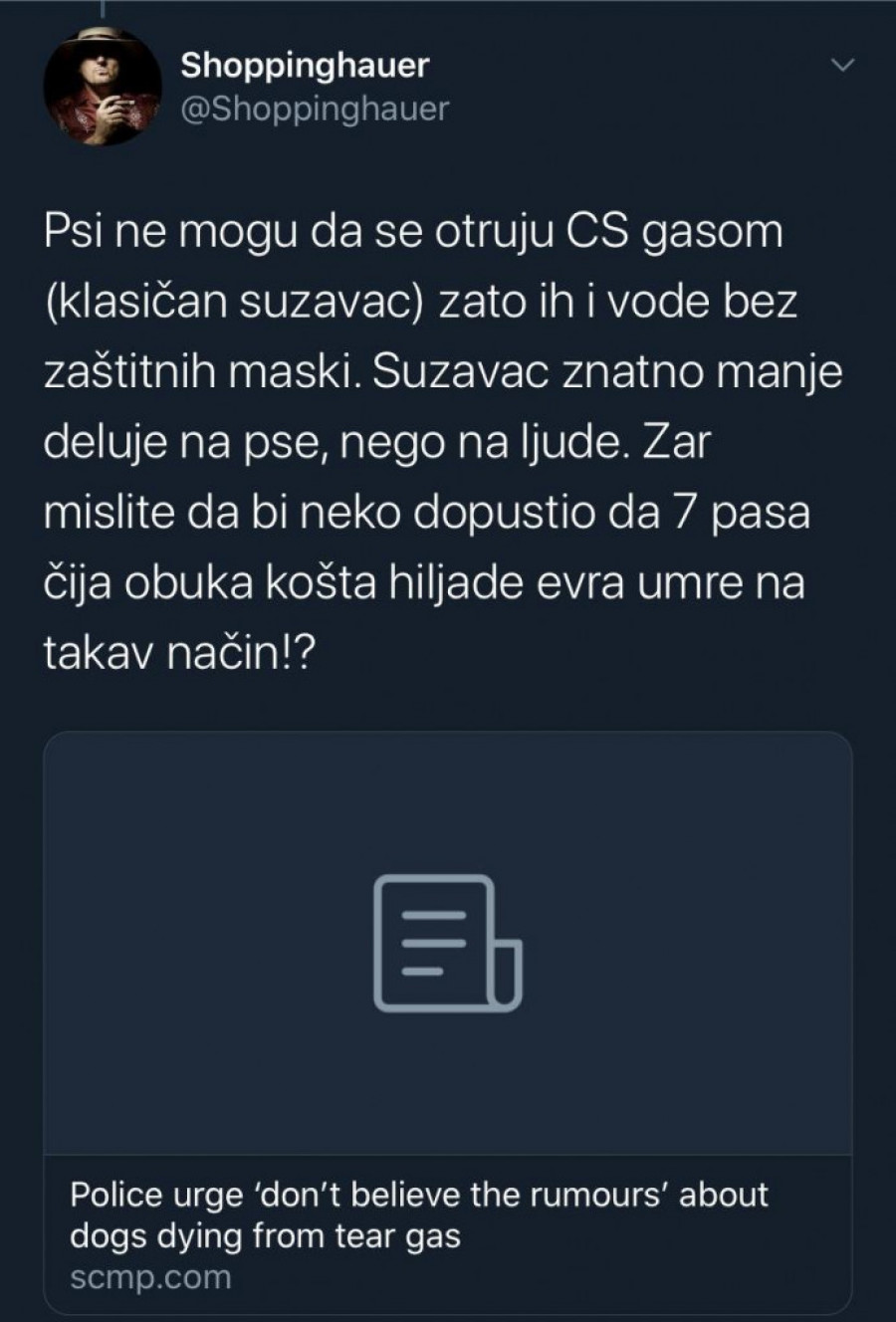This screenshot has height=1322, width=896.
Task: Open Shoppinghauer's profile picture
Action: [x=103, y=88]
